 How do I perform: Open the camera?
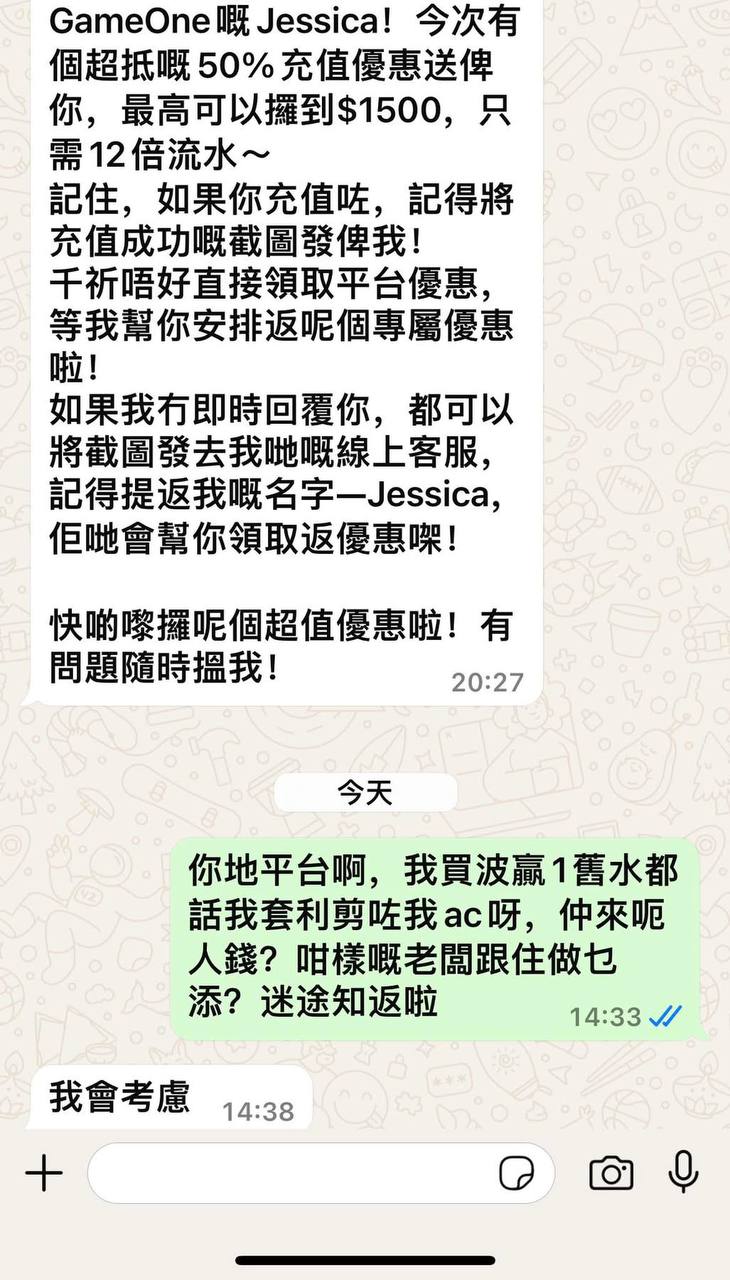pyautogui.click(x=611, y=1172)
